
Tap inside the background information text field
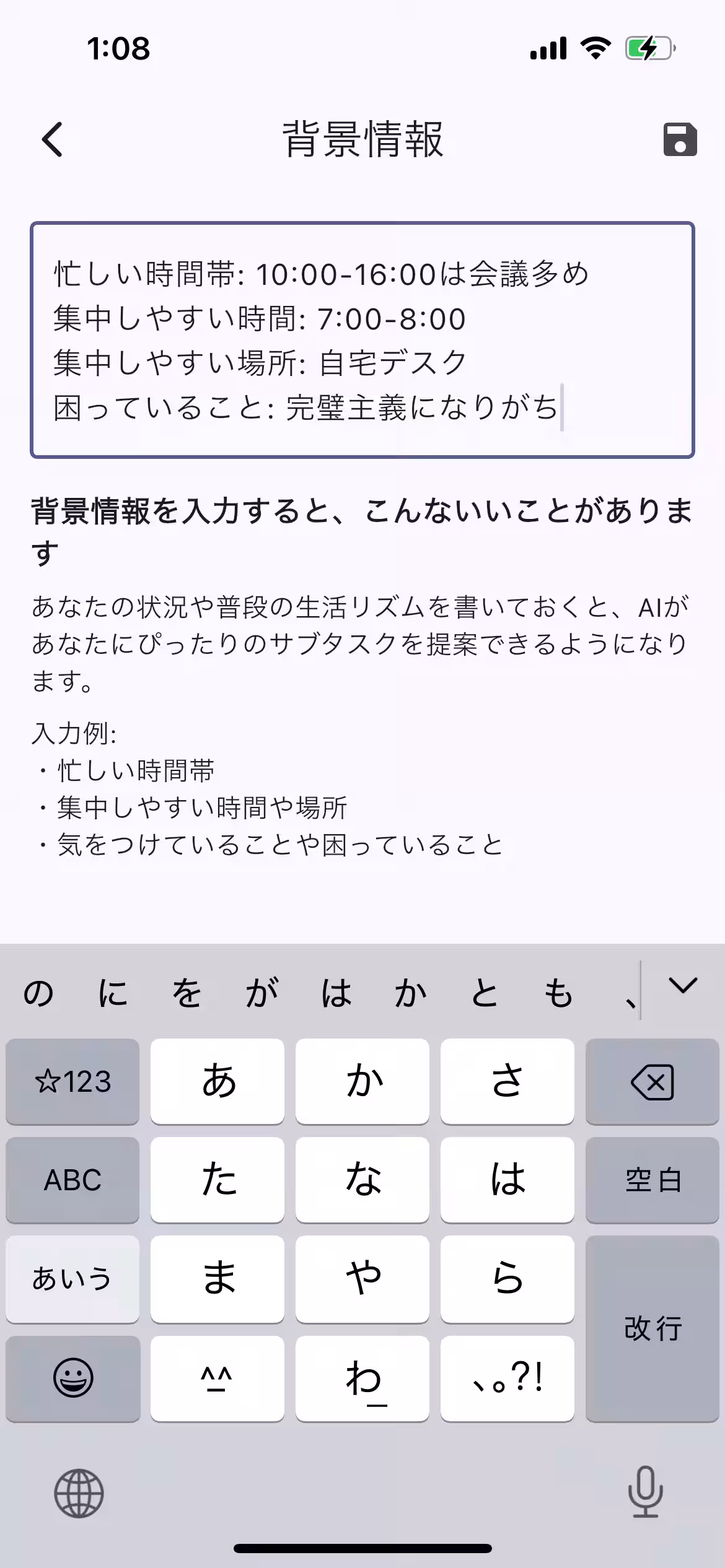[362, 338]
